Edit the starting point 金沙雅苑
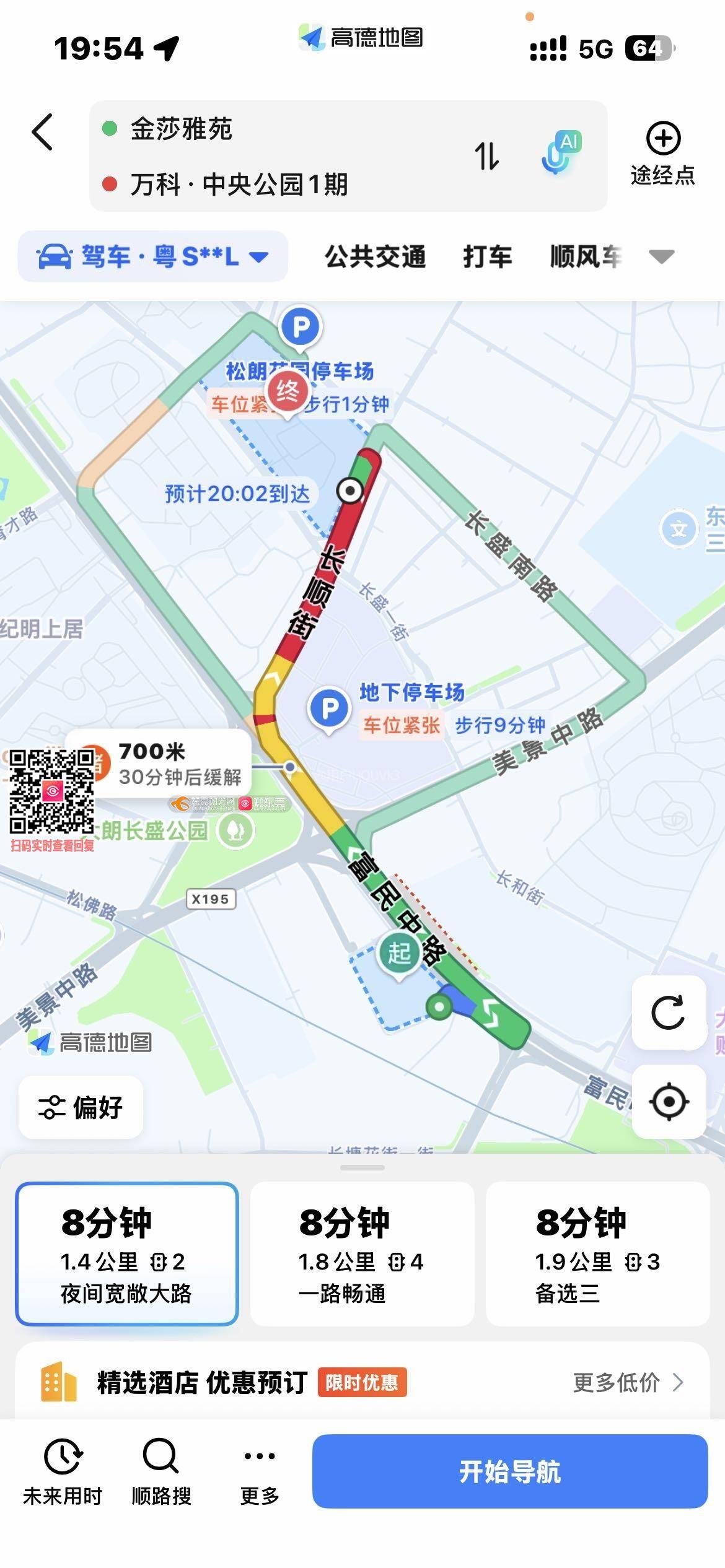The image size is (725, 1568). [x=181, y=129]
